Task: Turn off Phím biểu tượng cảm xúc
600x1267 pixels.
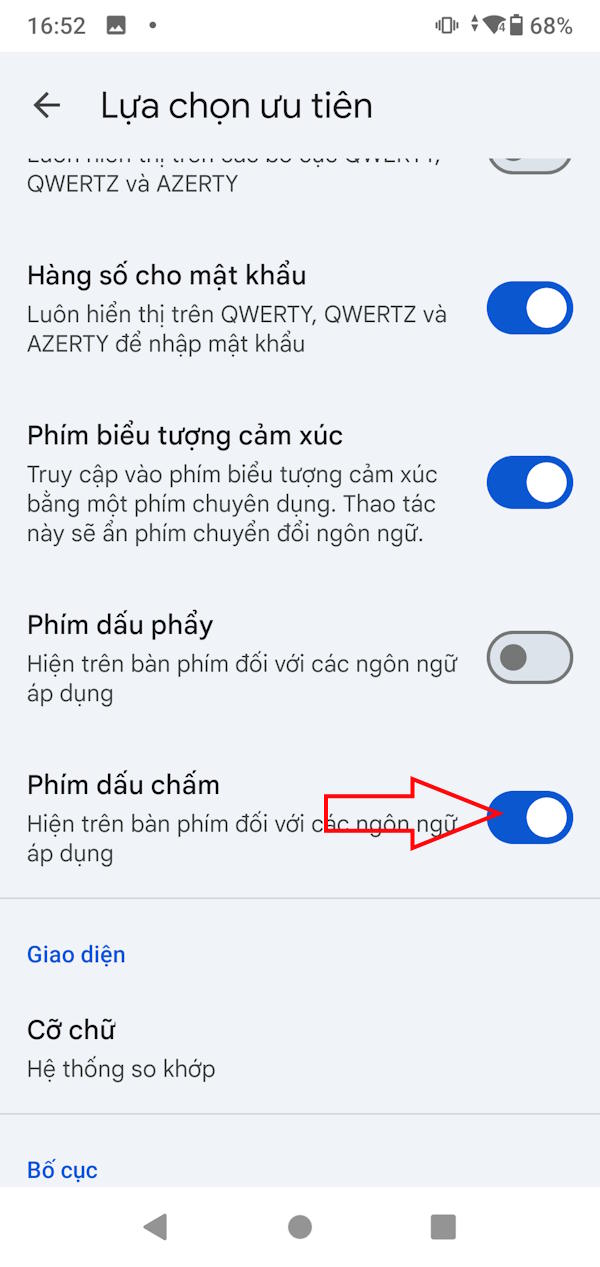Action: [529, 483]
